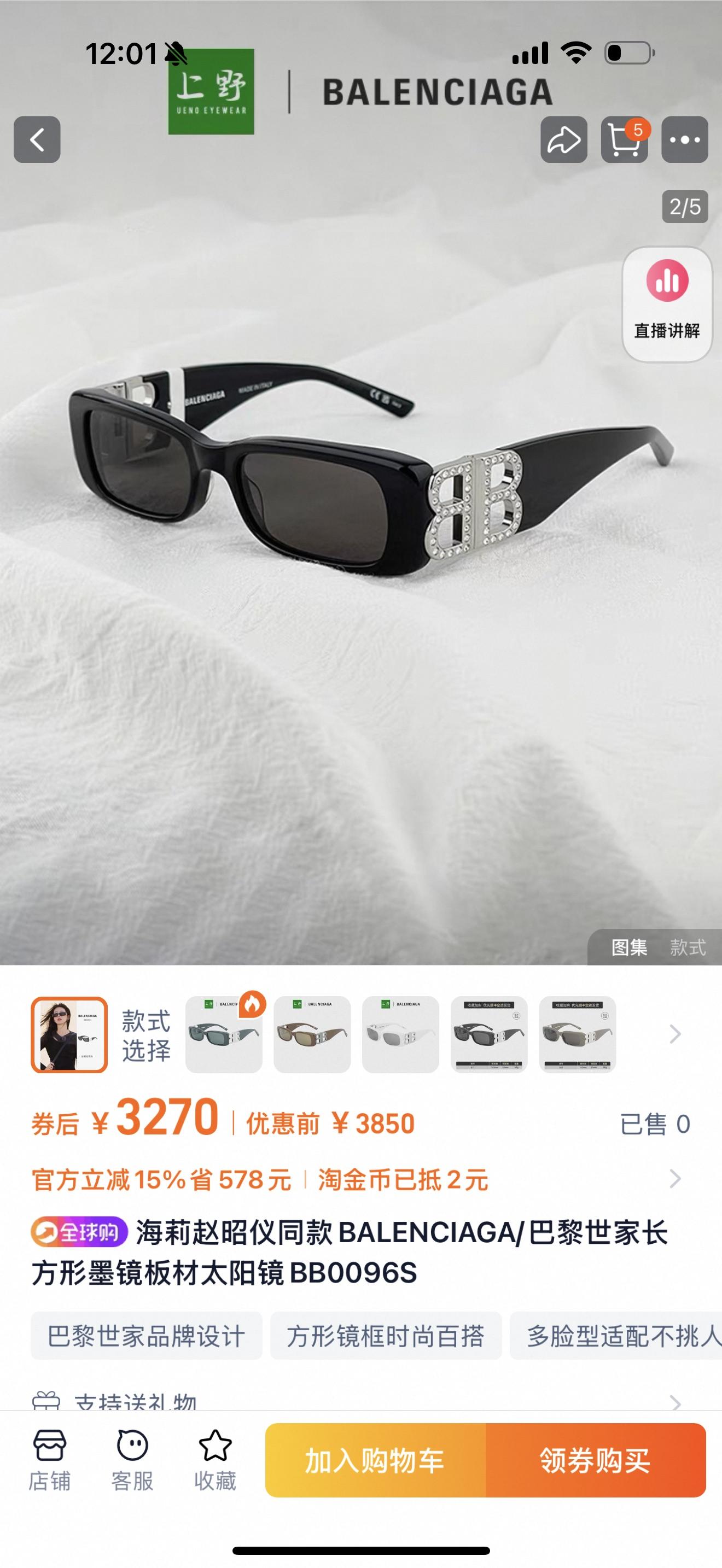Select the brown-frame sunglasses style

click(x=312, y=1034)
